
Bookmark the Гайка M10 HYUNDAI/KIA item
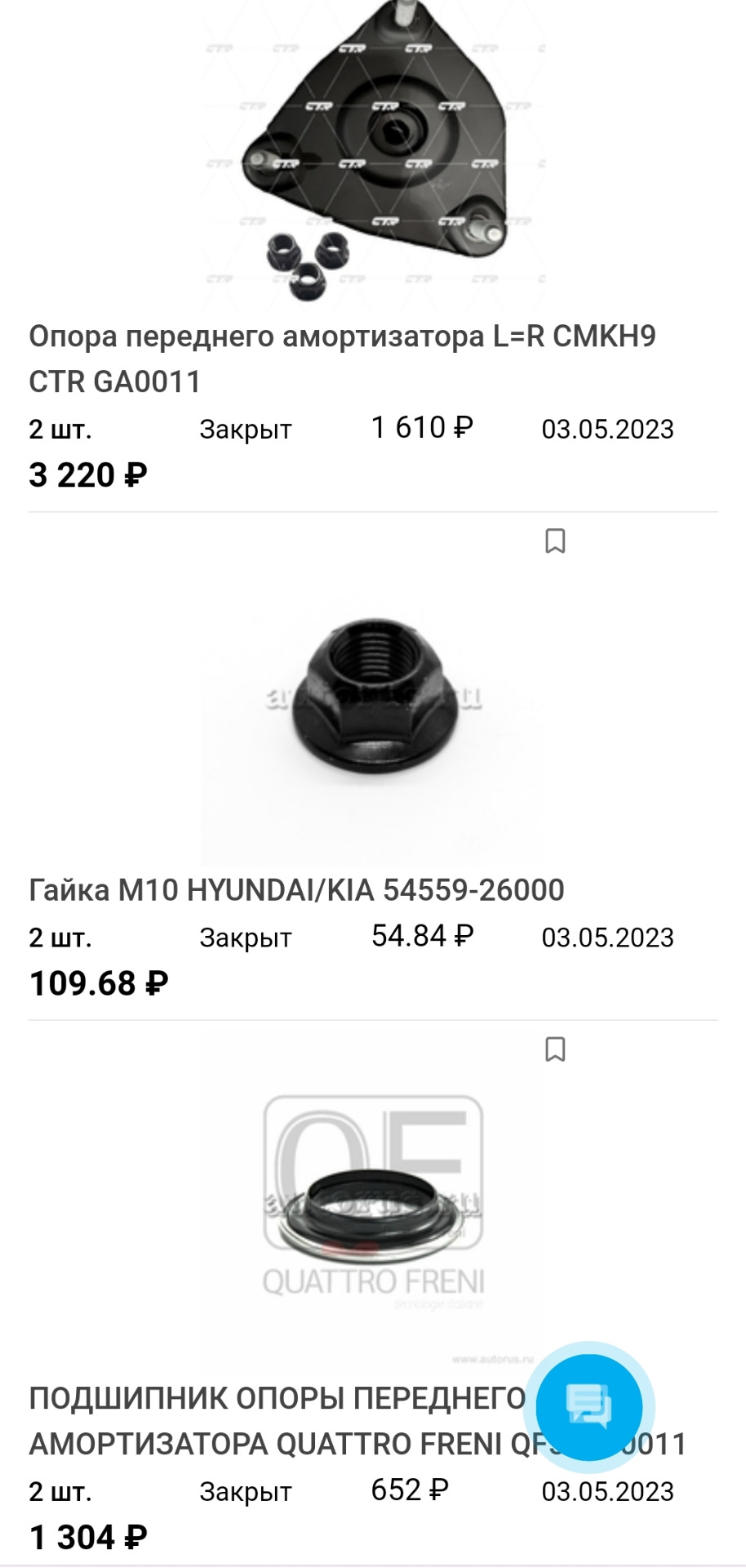555,541
